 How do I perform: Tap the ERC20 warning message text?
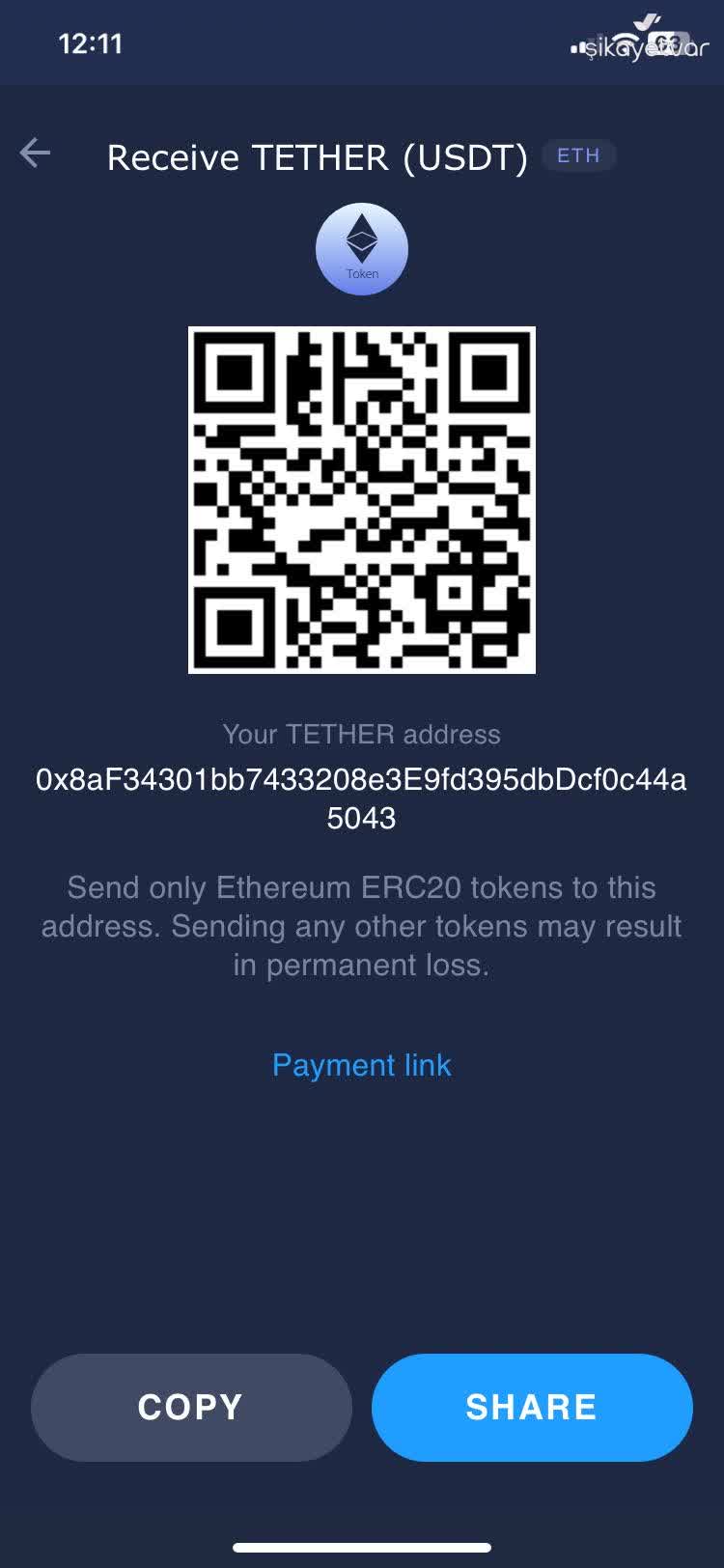(x=362, y=925)
